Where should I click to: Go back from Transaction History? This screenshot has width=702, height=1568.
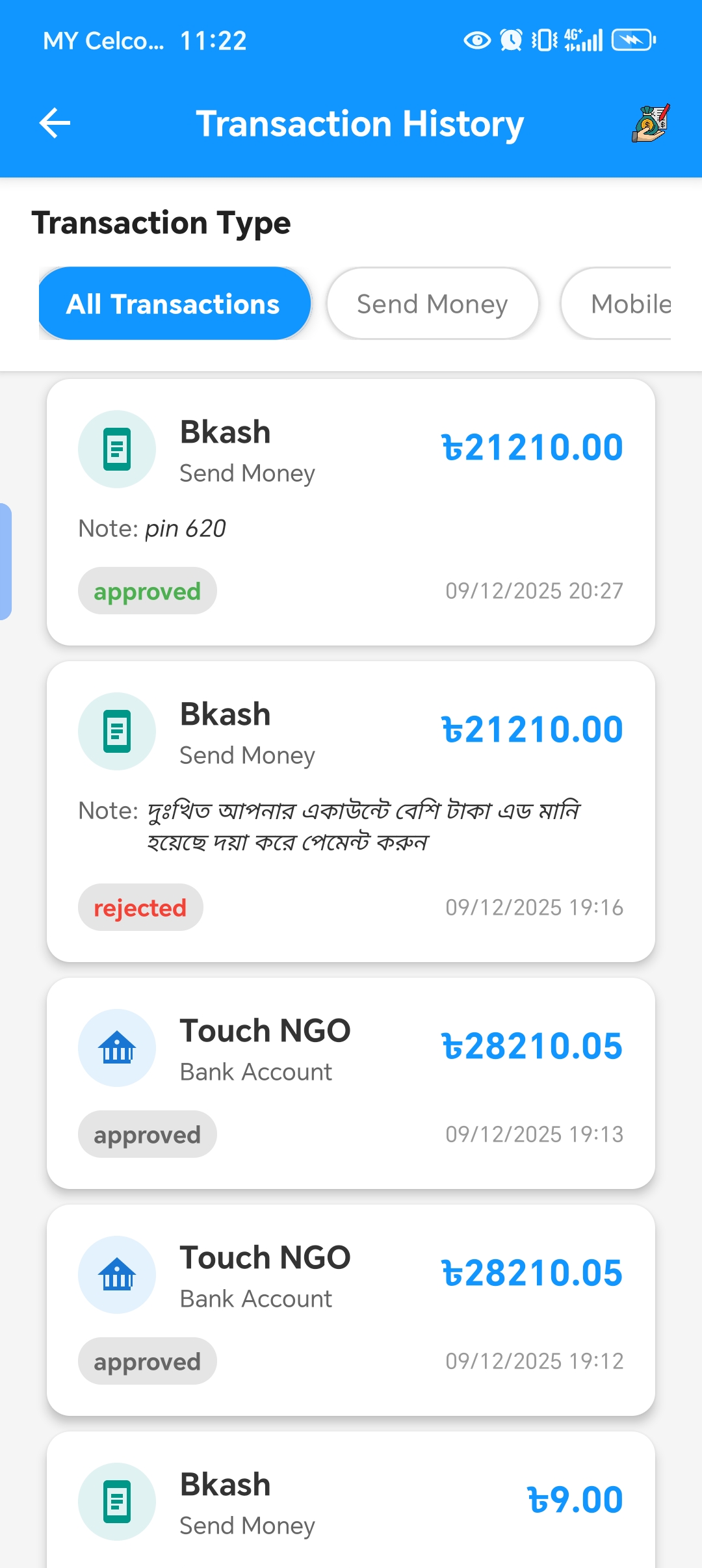tap(55, 124)
